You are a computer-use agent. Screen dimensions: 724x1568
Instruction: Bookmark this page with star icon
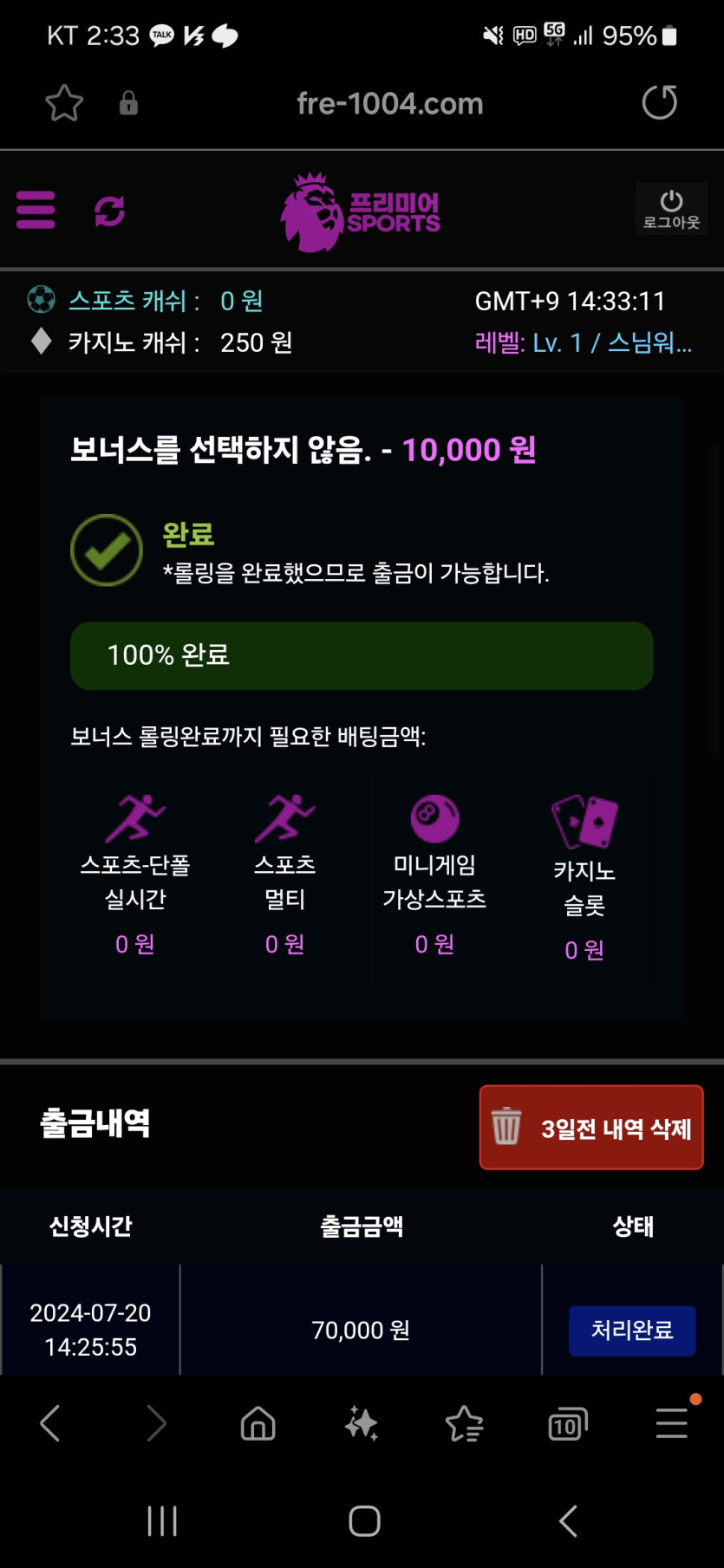64,104
